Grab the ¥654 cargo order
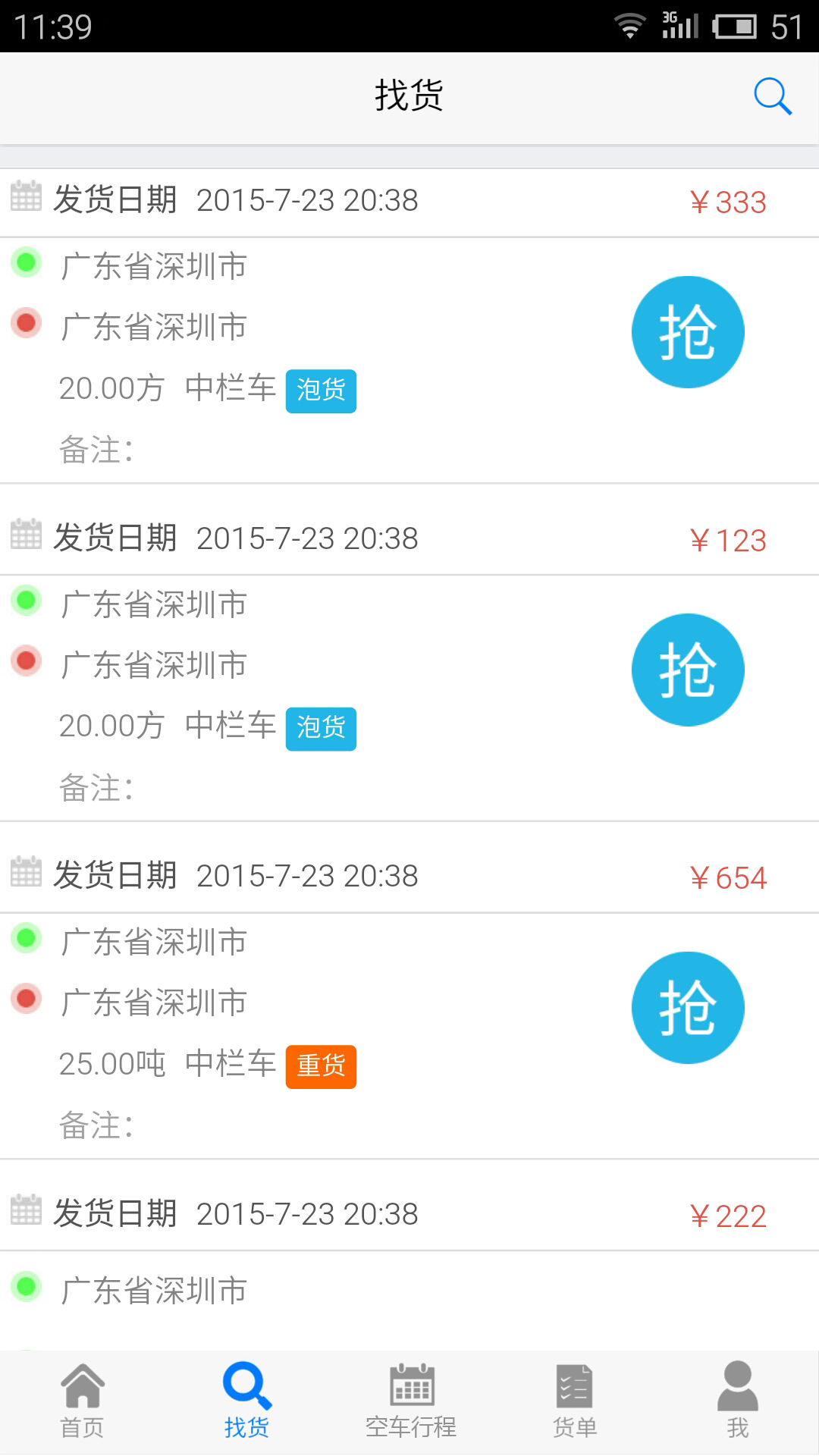 (688, 1008)
